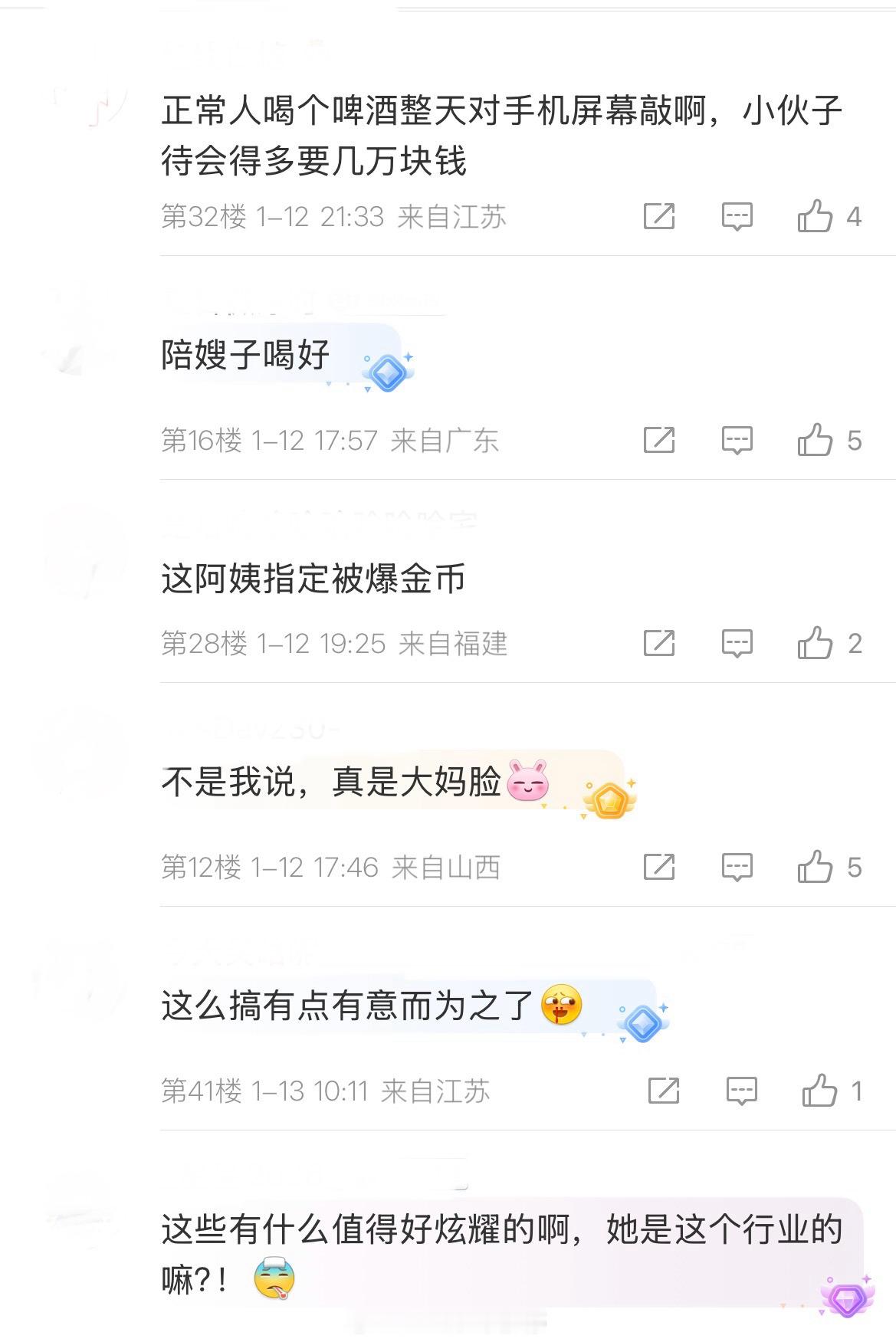This screenshot has height=1342, width=896.
Task: Share the "陪嫂子喝好" comment
Action: pos(661,440)
